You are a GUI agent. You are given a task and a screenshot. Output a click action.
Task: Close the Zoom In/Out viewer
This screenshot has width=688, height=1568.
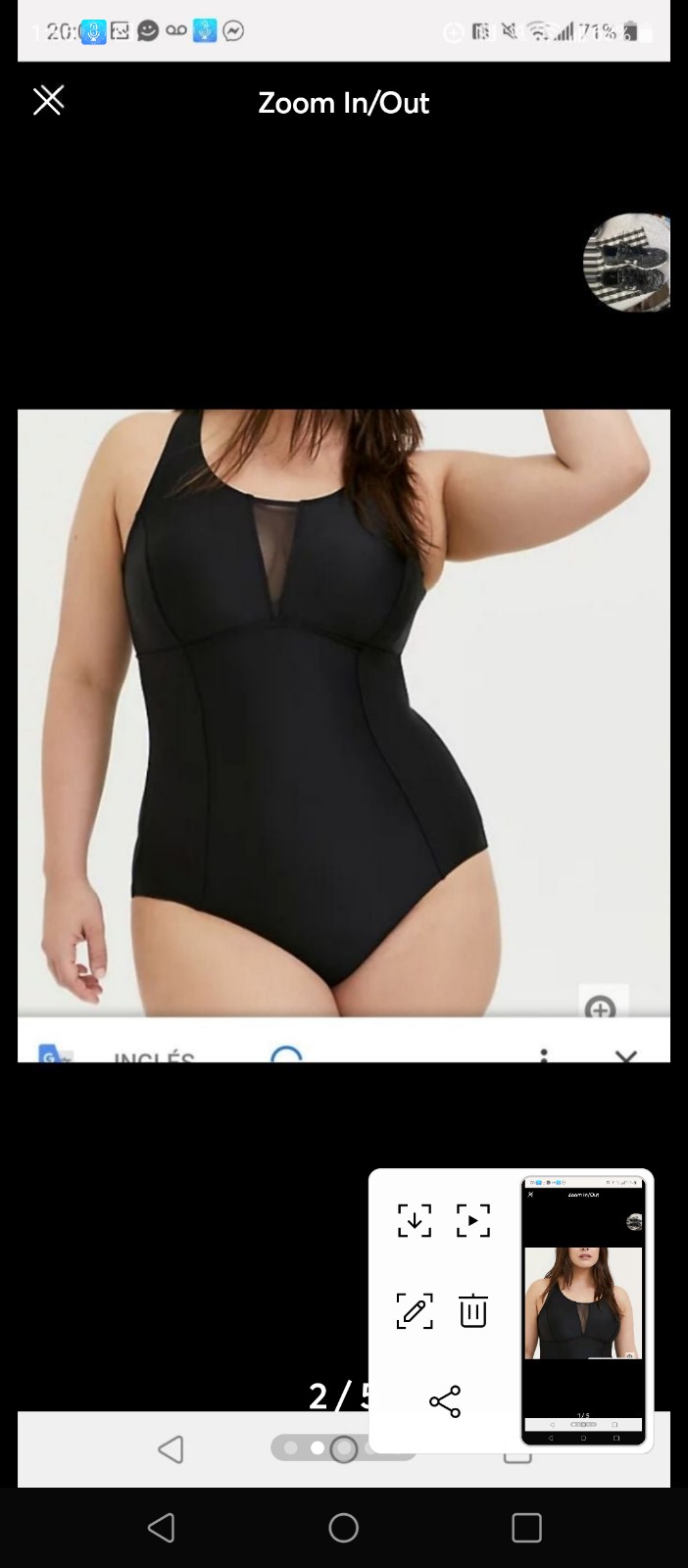[48, 100]
